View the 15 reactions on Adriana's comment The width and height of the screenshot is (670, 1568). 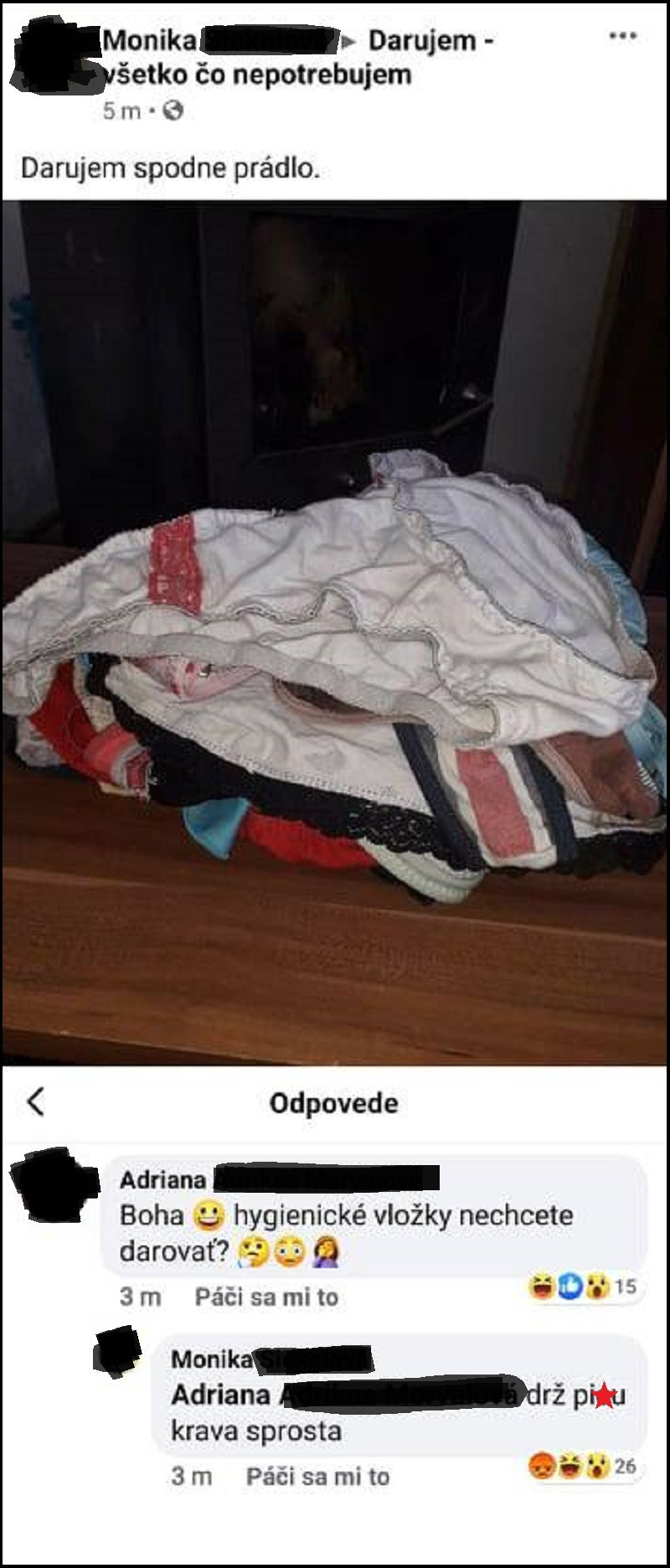pyautogui.click(x=583, y=1286)
